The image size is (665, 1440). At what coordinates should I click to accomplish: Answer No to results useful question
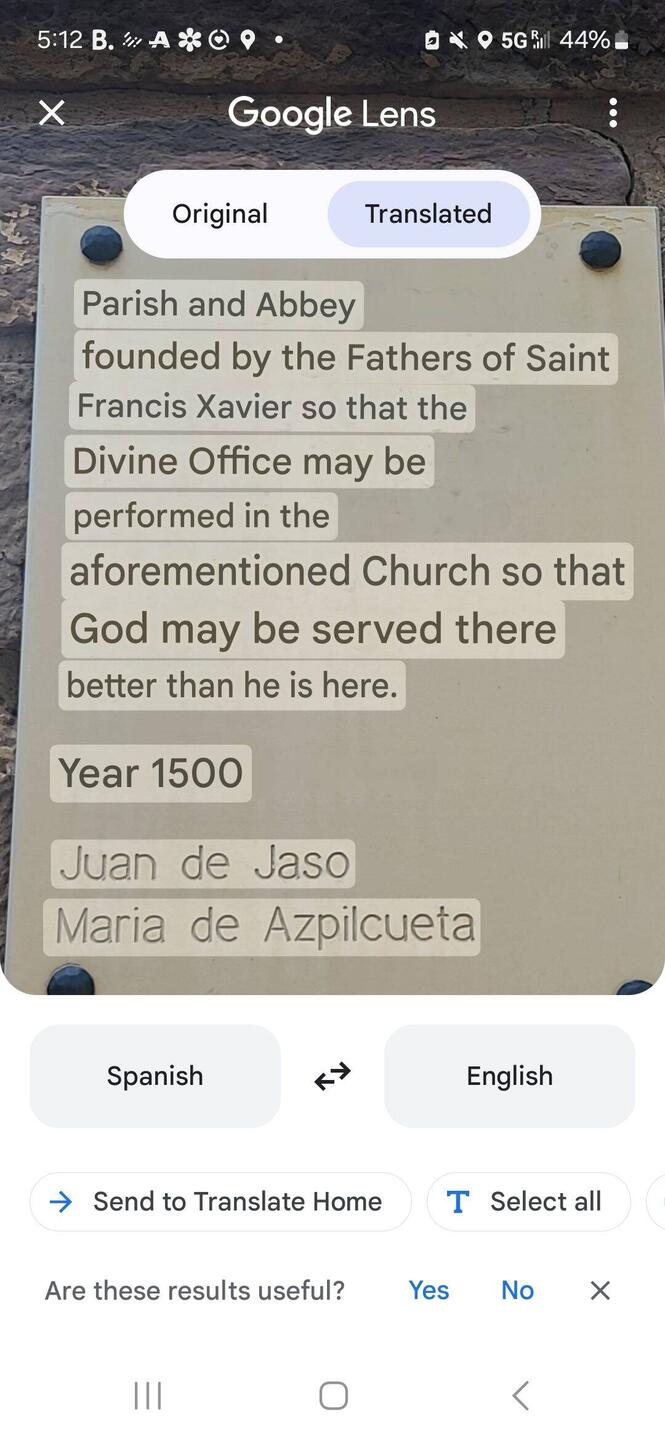[517, 1290]
